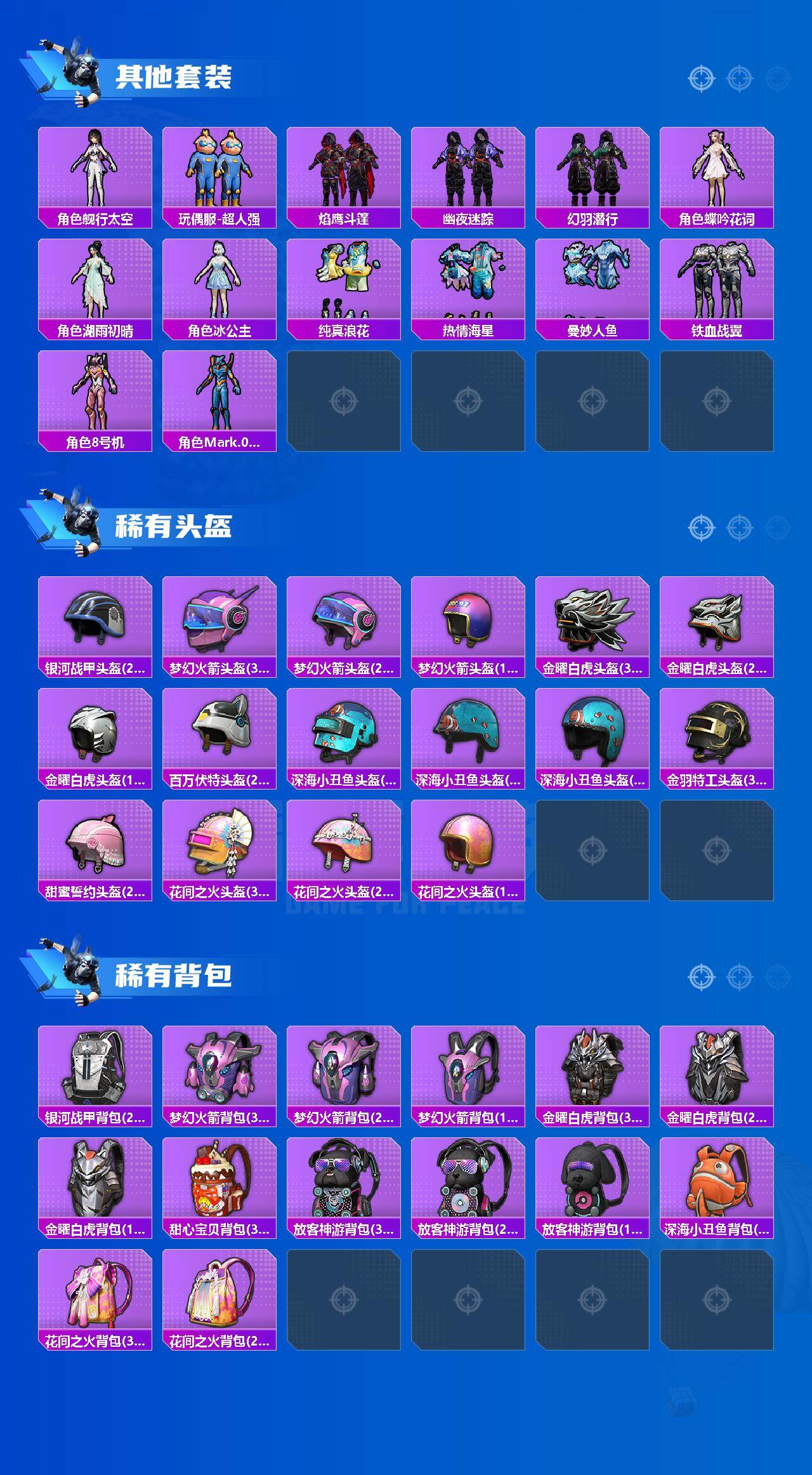This screenshot has height=1475, width=812.
Task: Open the 玩偶服-超人强 costume item
Action: pos(218,168)
